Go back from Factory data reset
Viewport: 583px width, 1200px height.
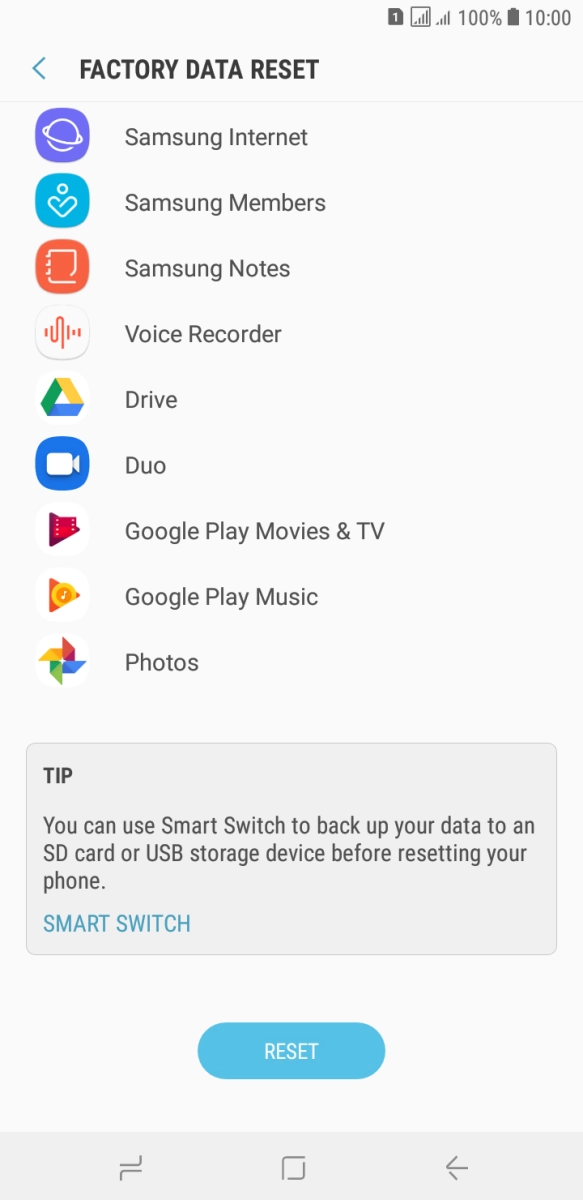39,69
